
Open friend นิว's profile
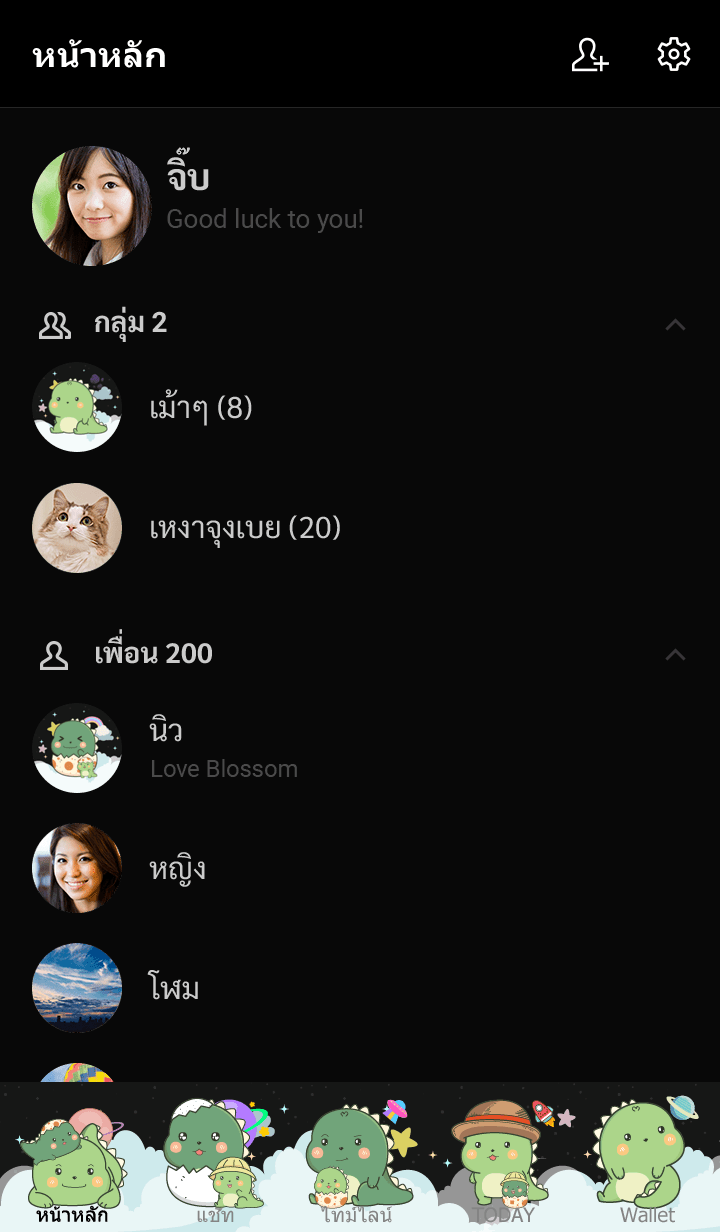coord(223,748)
